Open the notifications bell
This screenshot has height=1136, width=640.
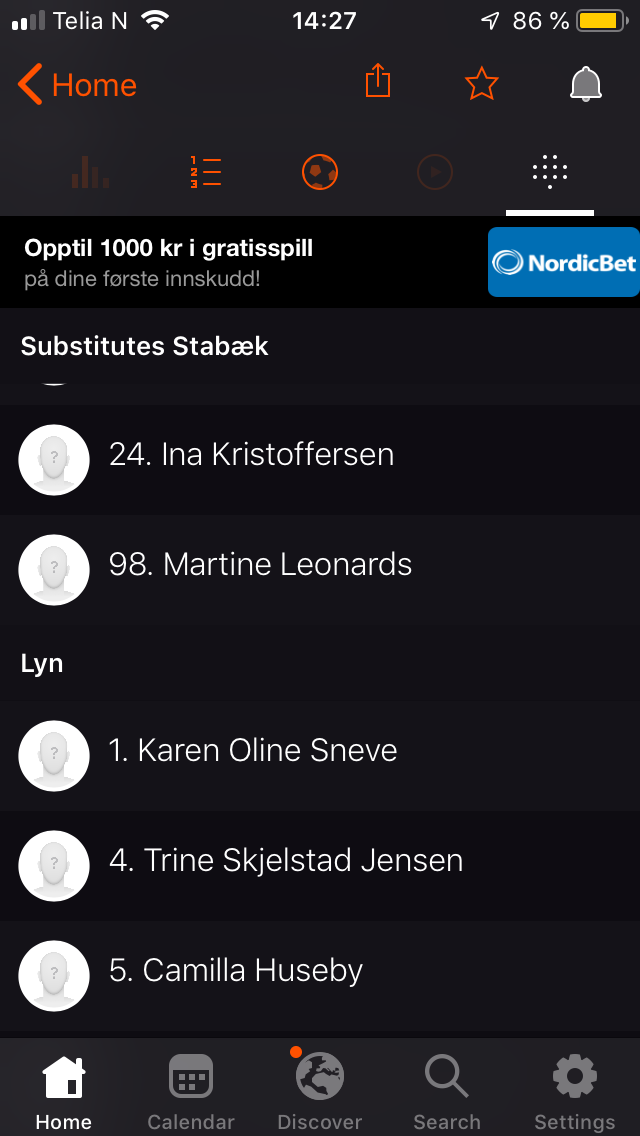586,85
